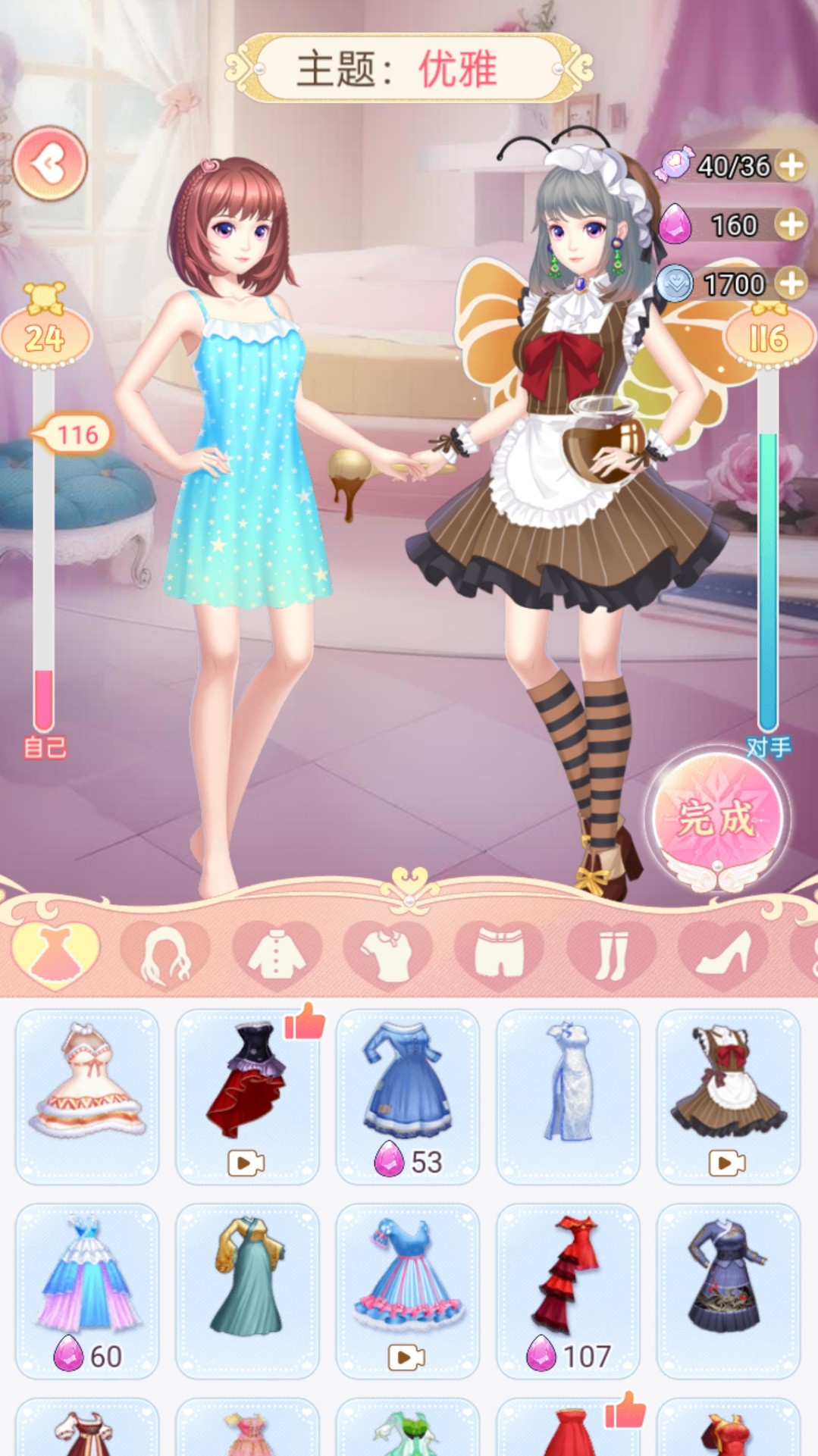Add silver coins via plus beside 1700
The width and height of the screenshot is (818, 1456).
(x=791, y=283)
